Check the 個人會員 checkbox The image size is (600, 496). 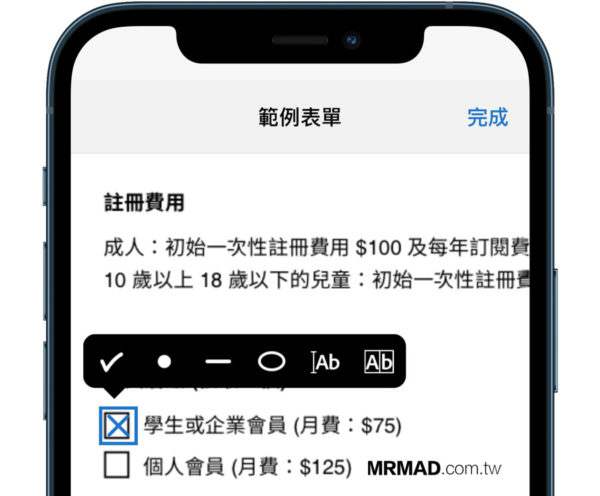coord(117,465)
